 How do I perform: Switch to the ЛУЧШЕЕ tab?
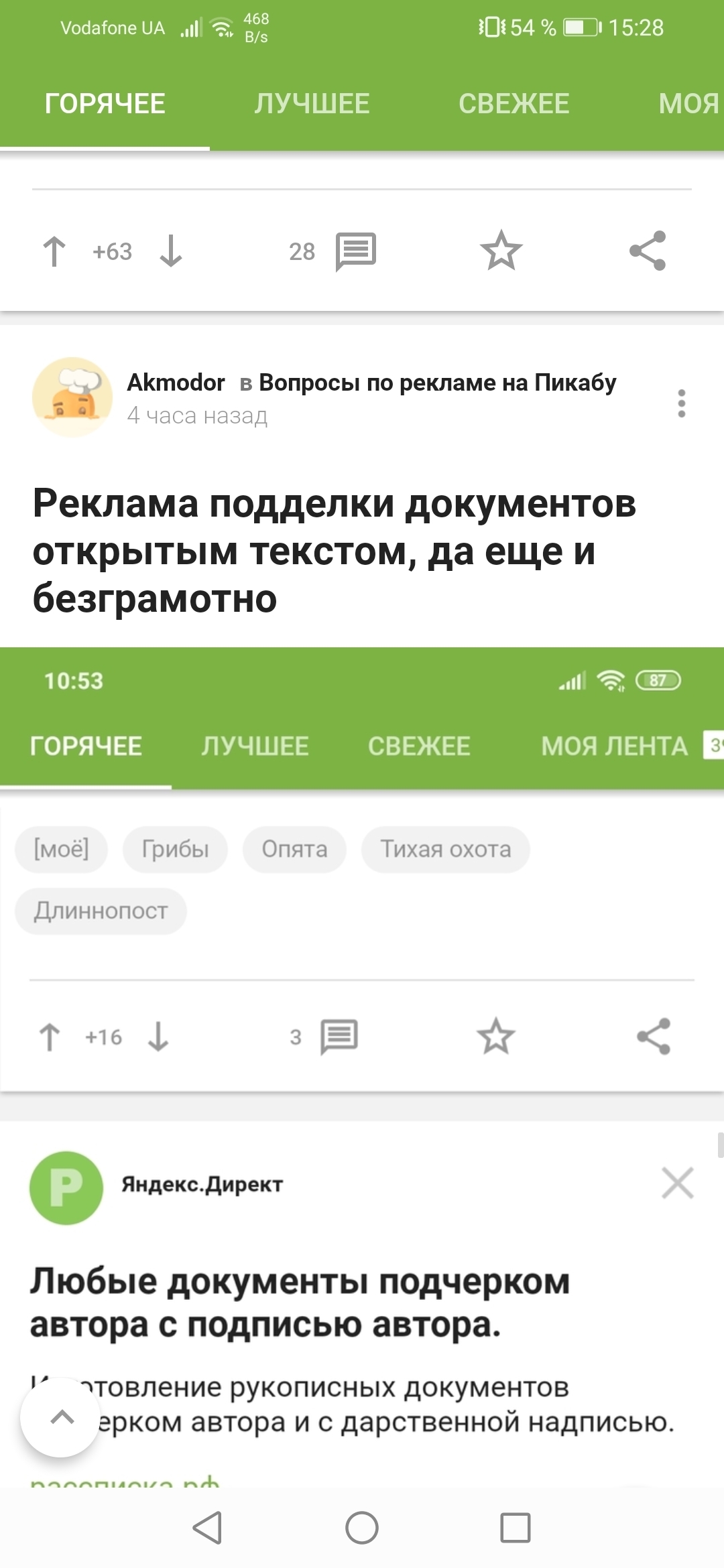pyautogui.click(x=312, y=104)
